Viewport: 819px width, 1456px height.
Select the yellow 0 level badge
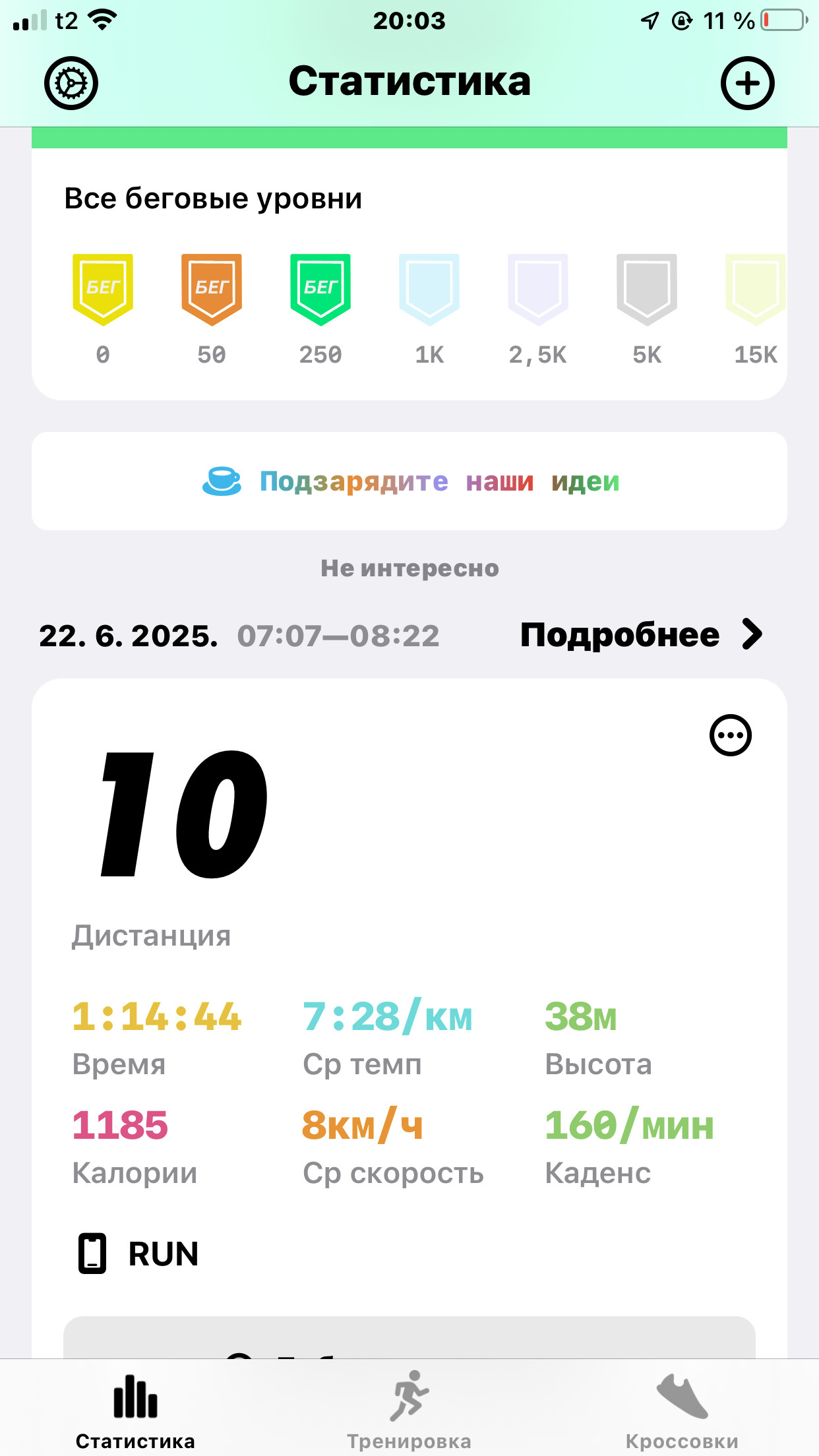(x=103, y=289)
